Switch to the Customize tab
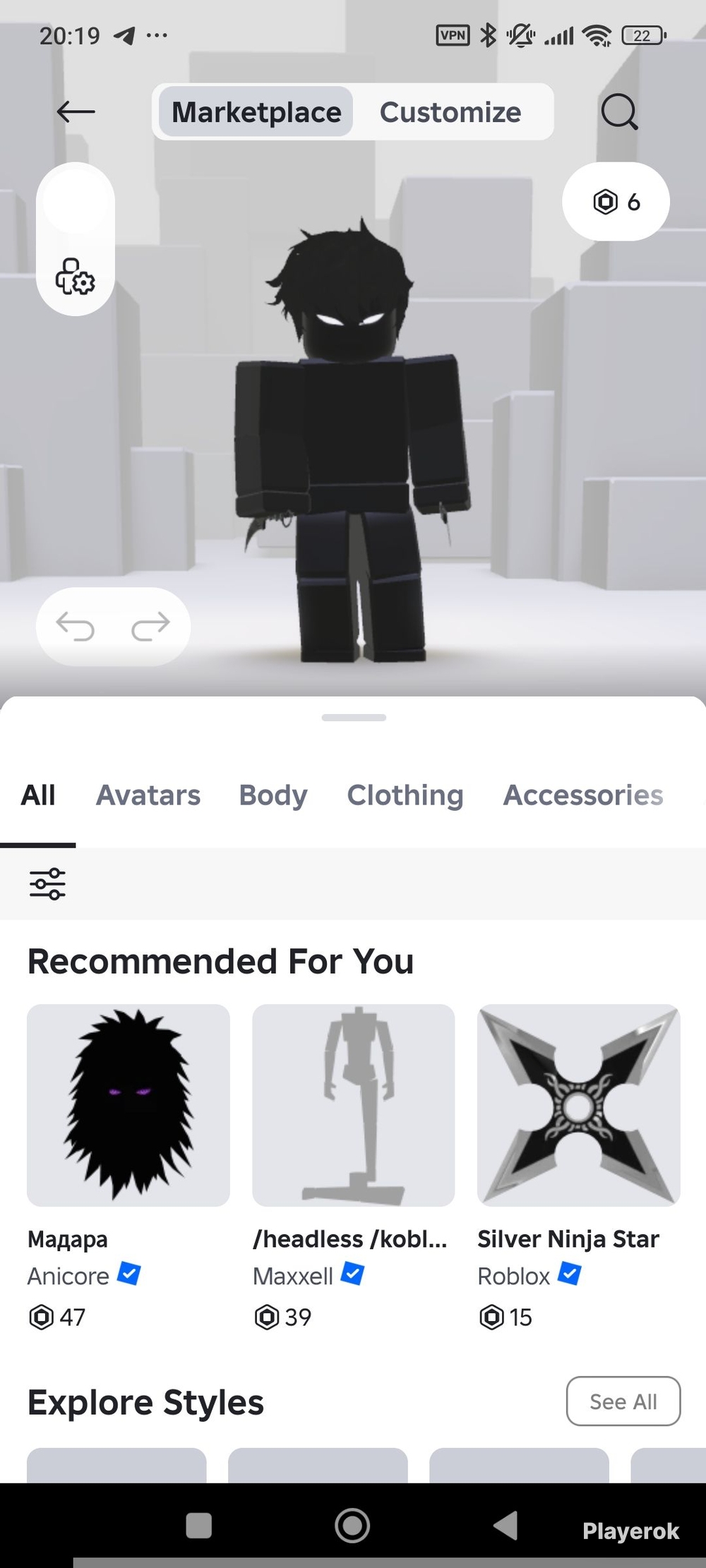 click(x=450, y=112)
